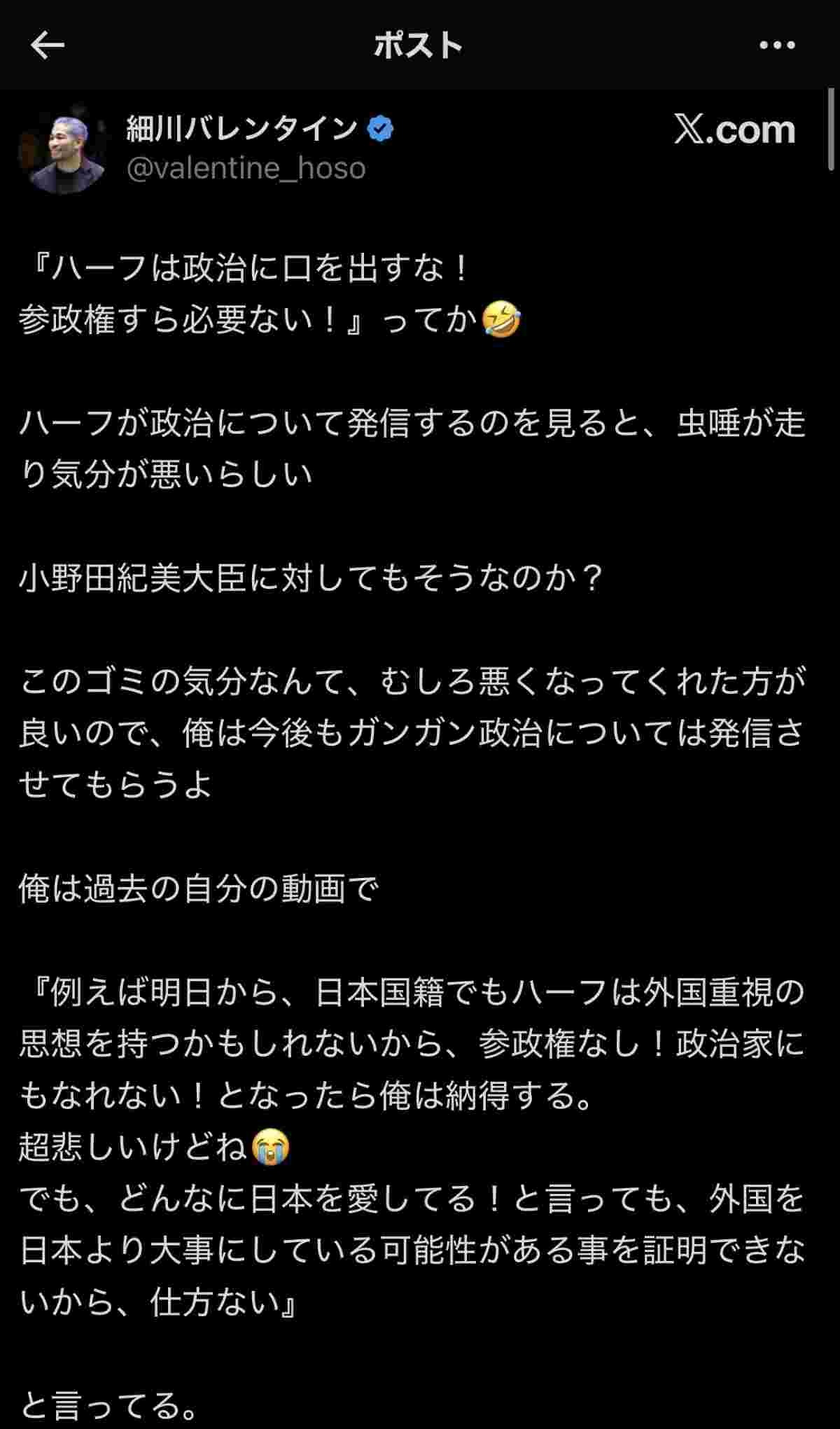Go back using the arrow icon
Viewport: 840px width, 1429px height.
coord(47,46)
